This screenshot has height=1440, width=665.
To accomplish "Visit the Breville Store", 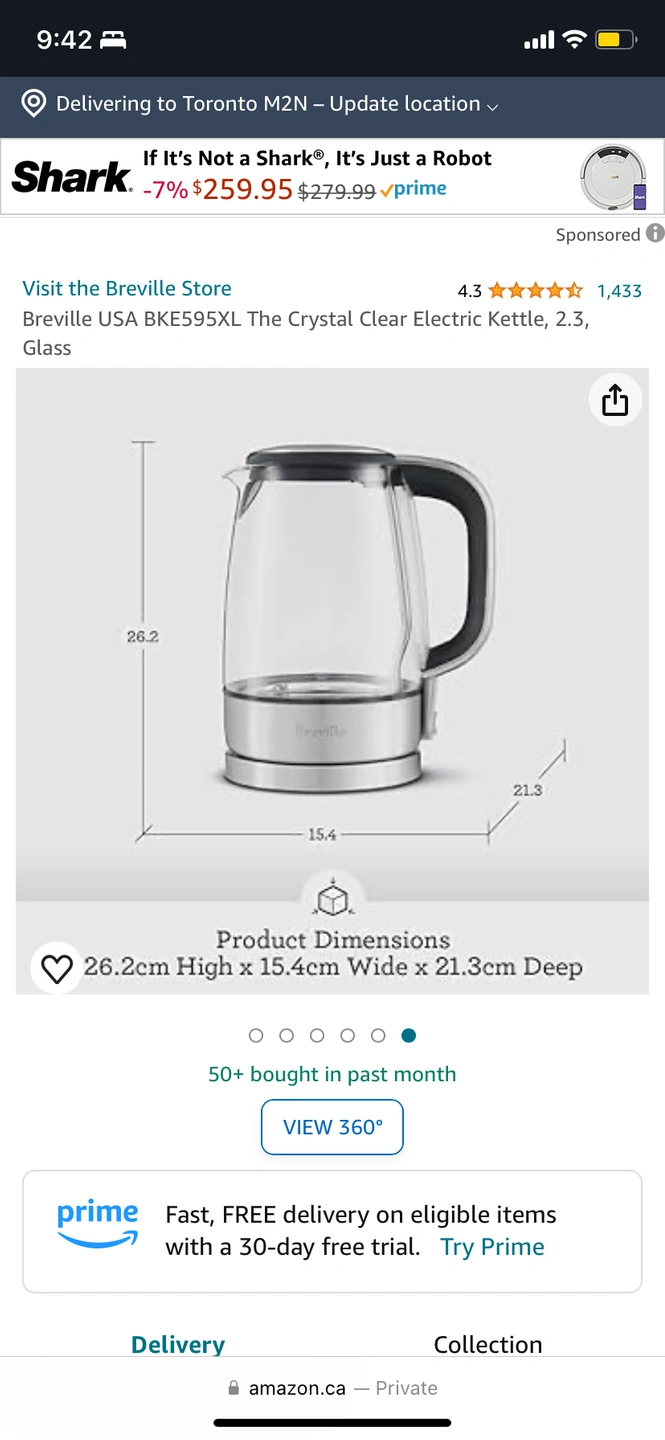I will tap(127, 288).
